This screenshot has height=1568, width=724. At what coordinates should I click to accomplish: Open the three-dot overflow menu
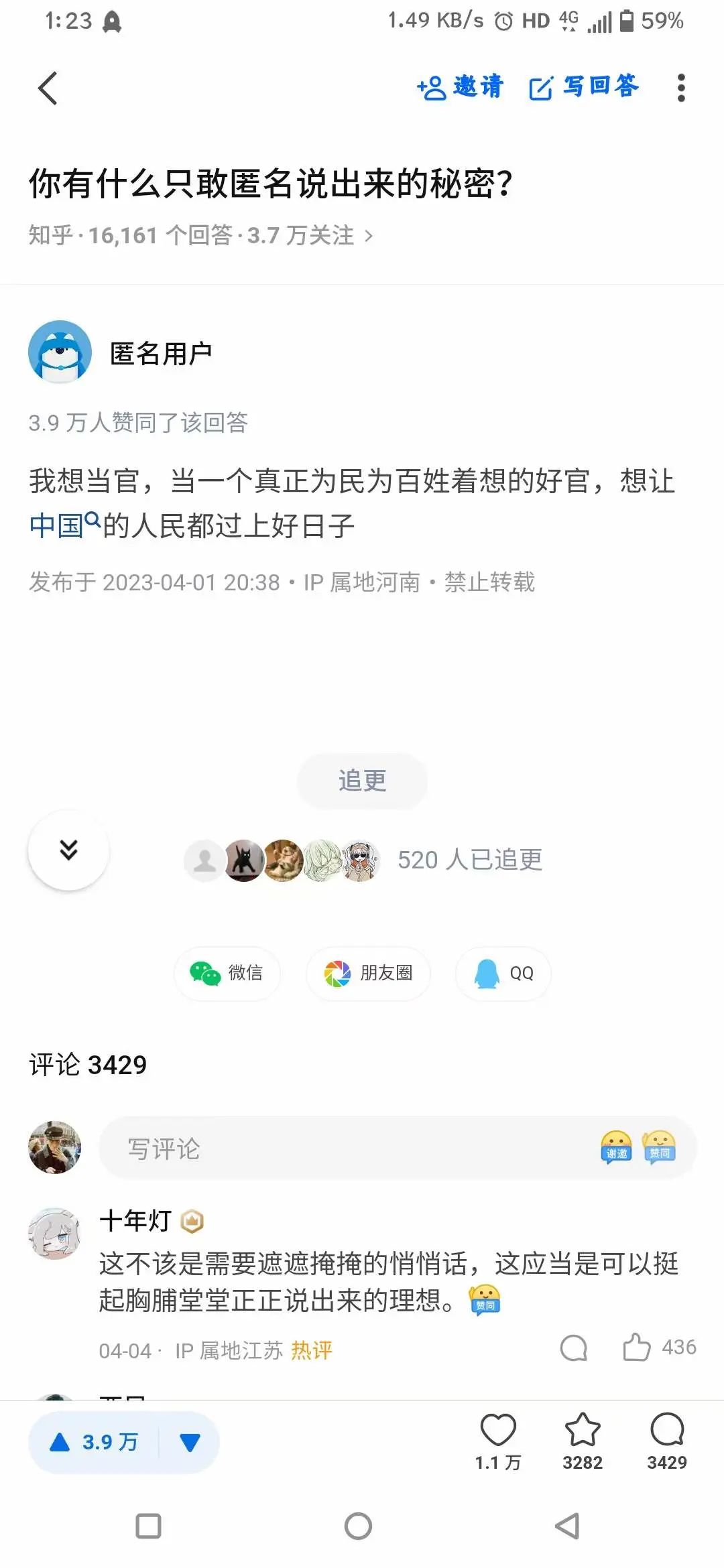[681, 88]
